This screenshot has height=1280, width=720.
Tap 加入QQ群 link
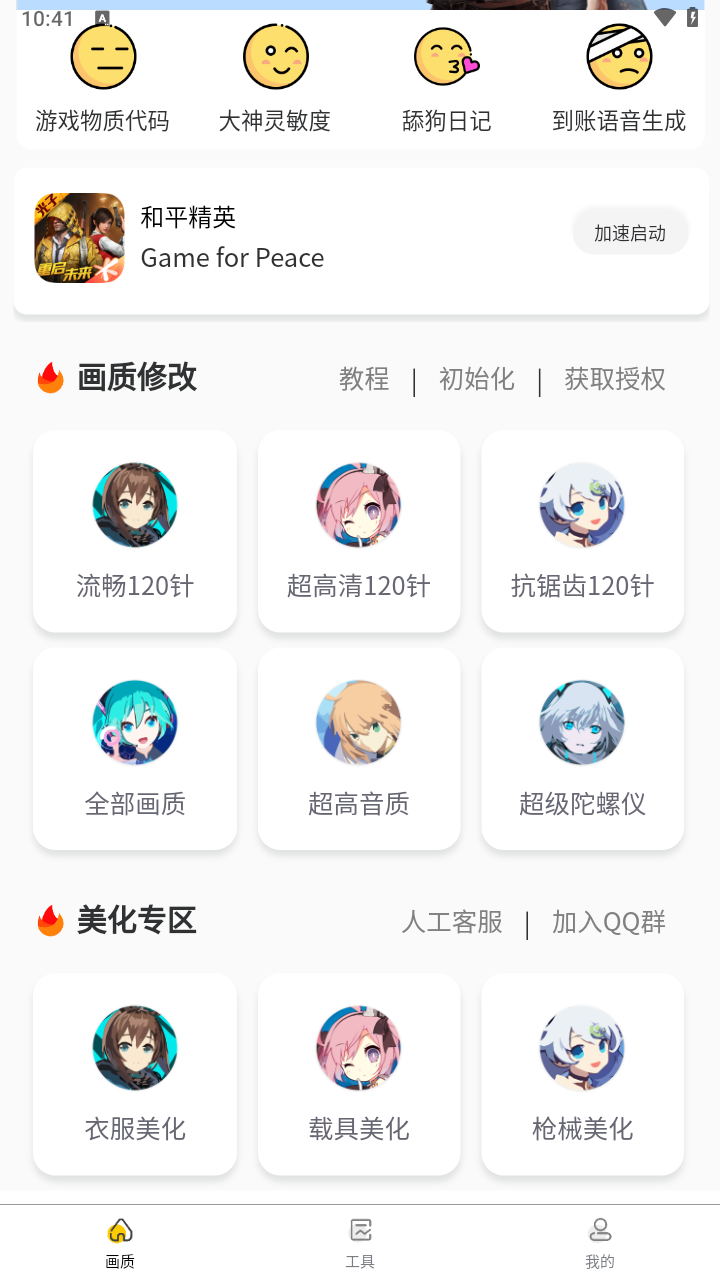point(608,921)
